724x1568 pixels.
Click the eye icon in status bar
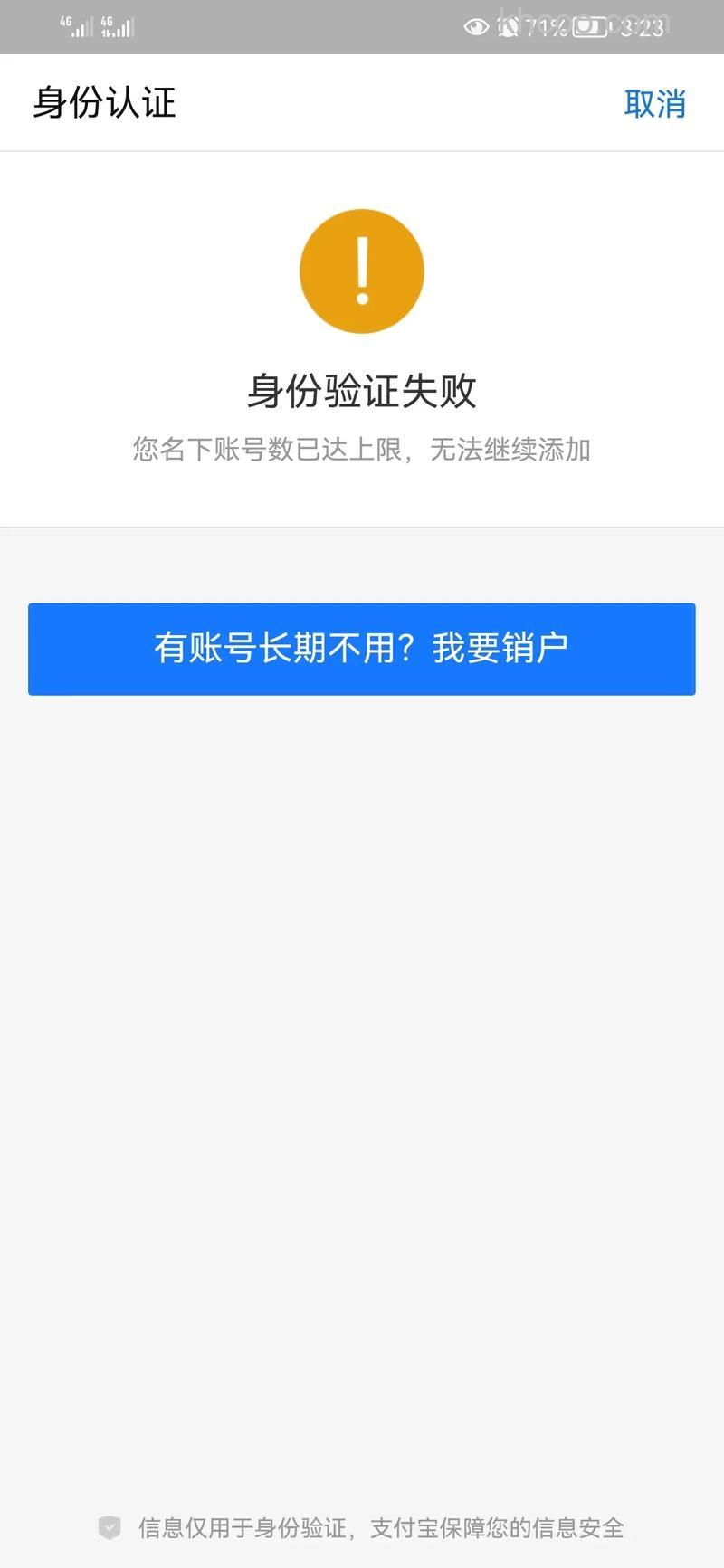(x=478, y=26)
